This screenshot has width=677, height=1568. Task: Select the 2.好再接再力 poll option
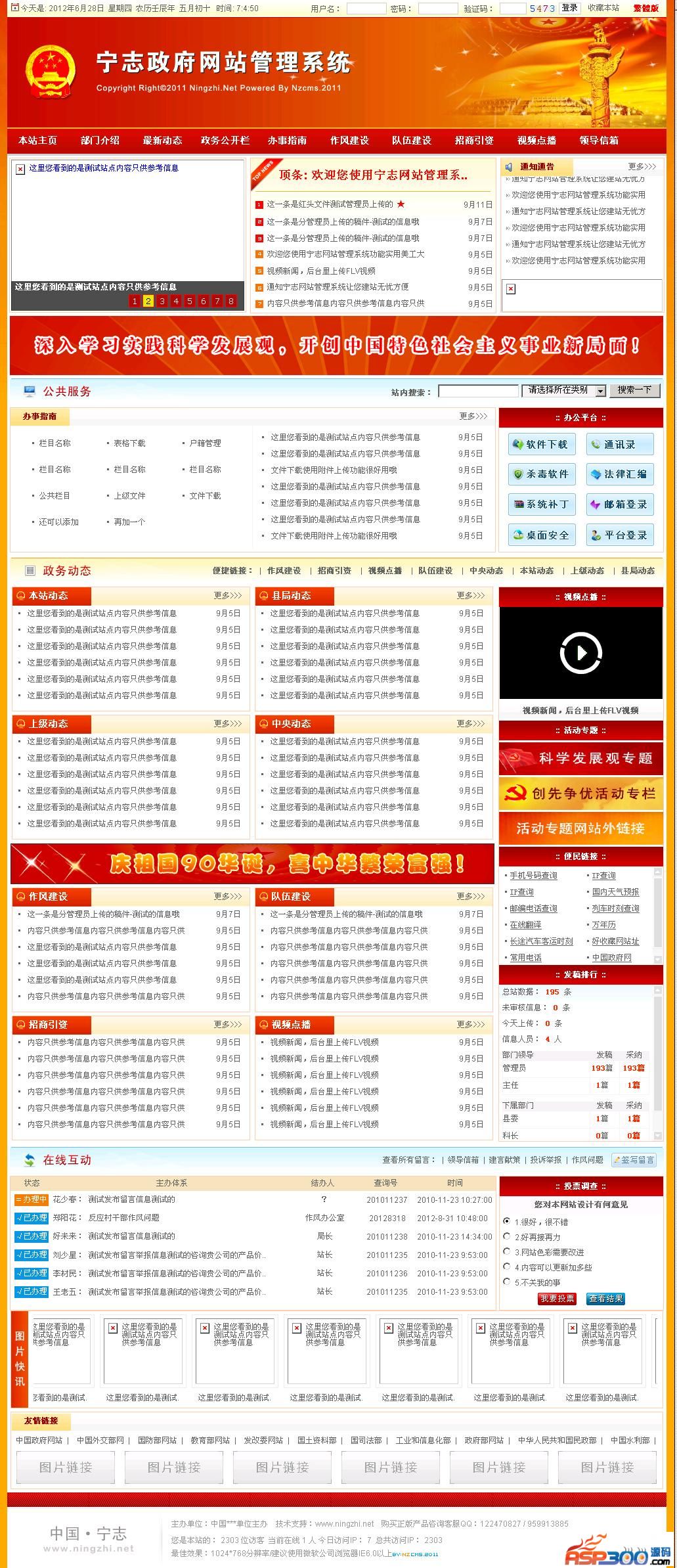506,1236
